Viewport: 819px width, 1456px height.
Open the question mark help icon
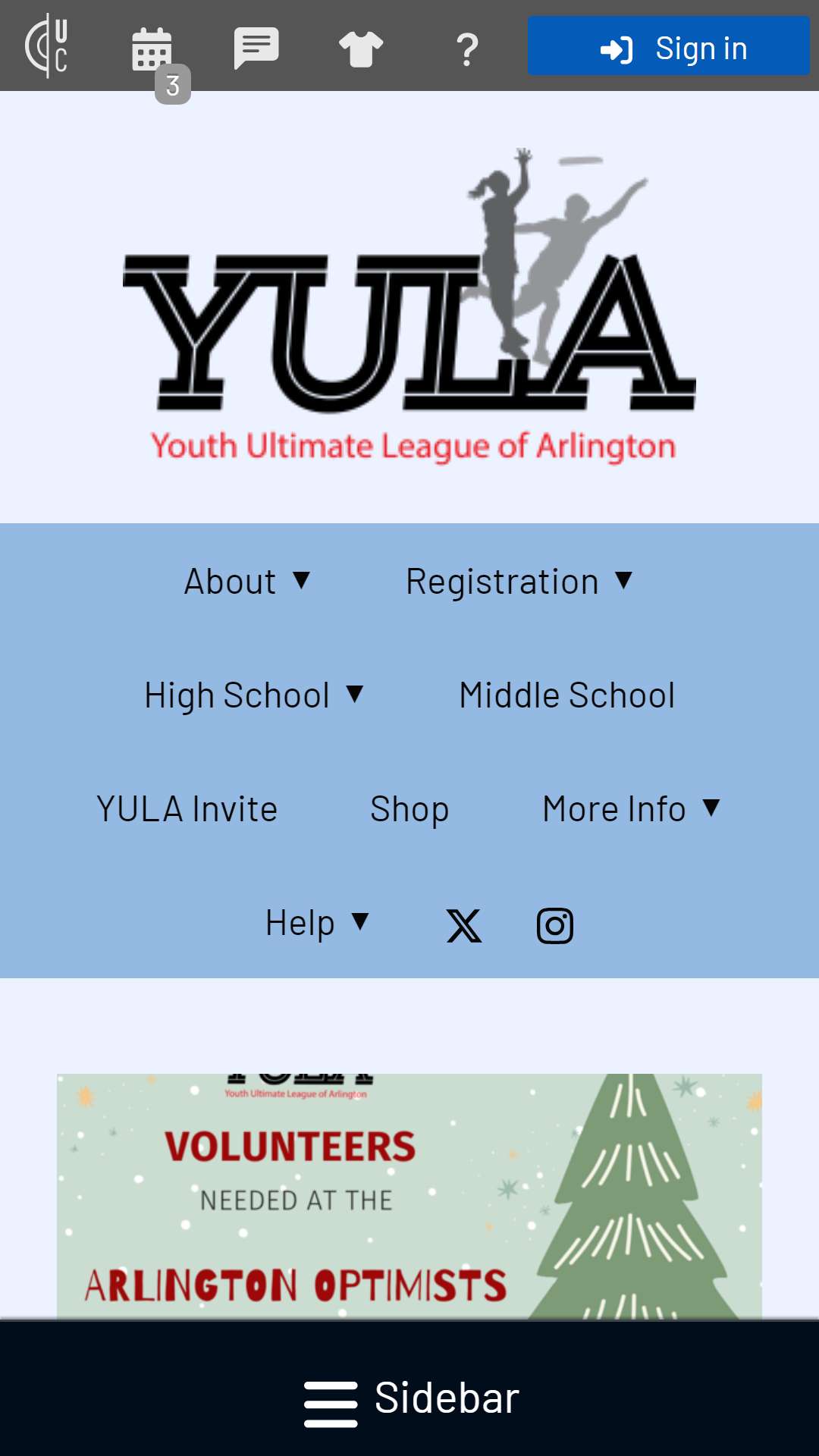pyautogui.click(x=467, y=50)
